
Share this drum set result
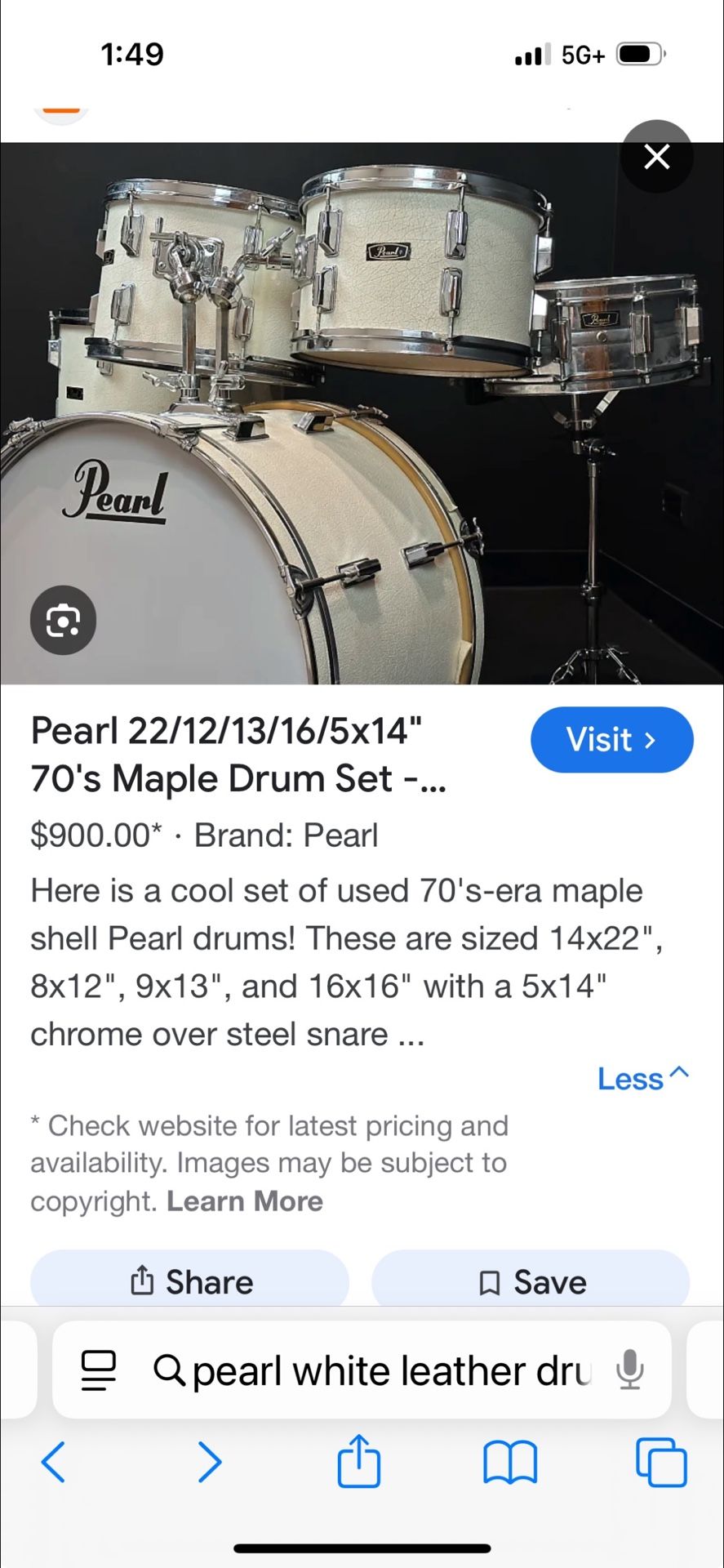190,1281
